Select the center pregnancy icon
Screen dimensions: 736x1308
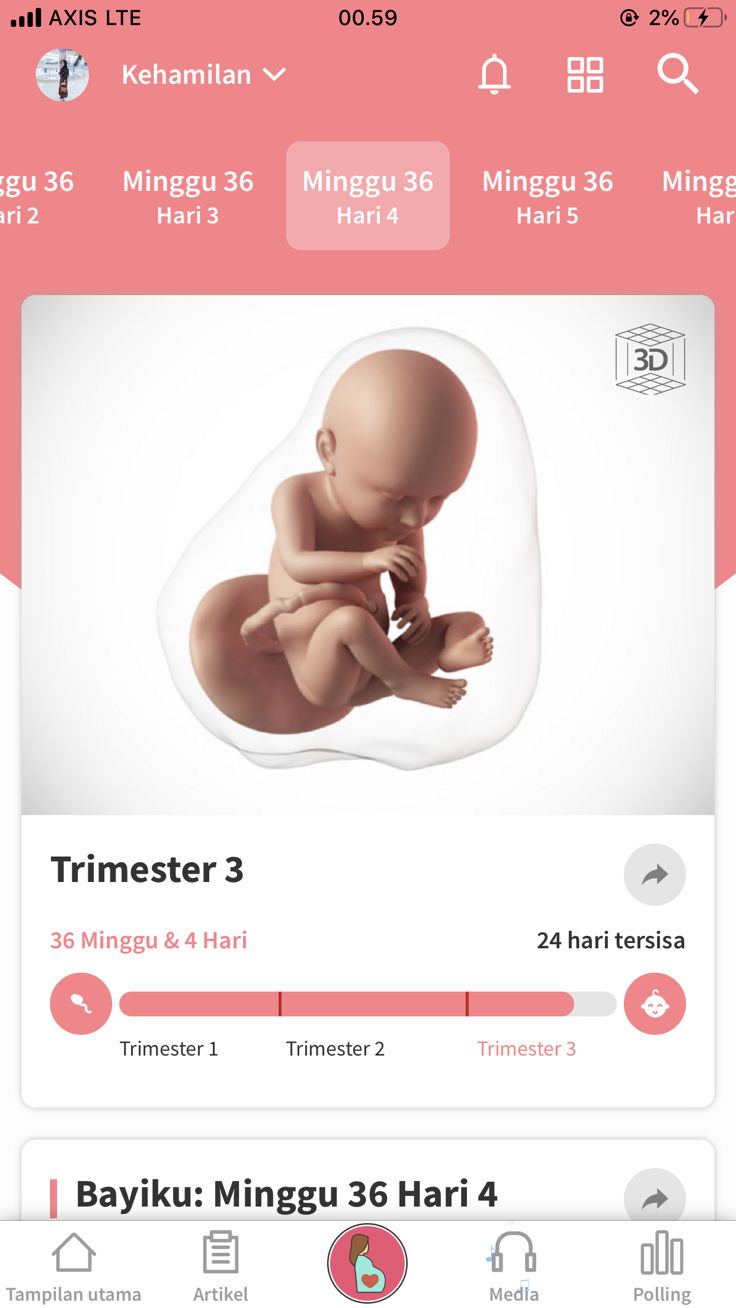point(367,1263)
